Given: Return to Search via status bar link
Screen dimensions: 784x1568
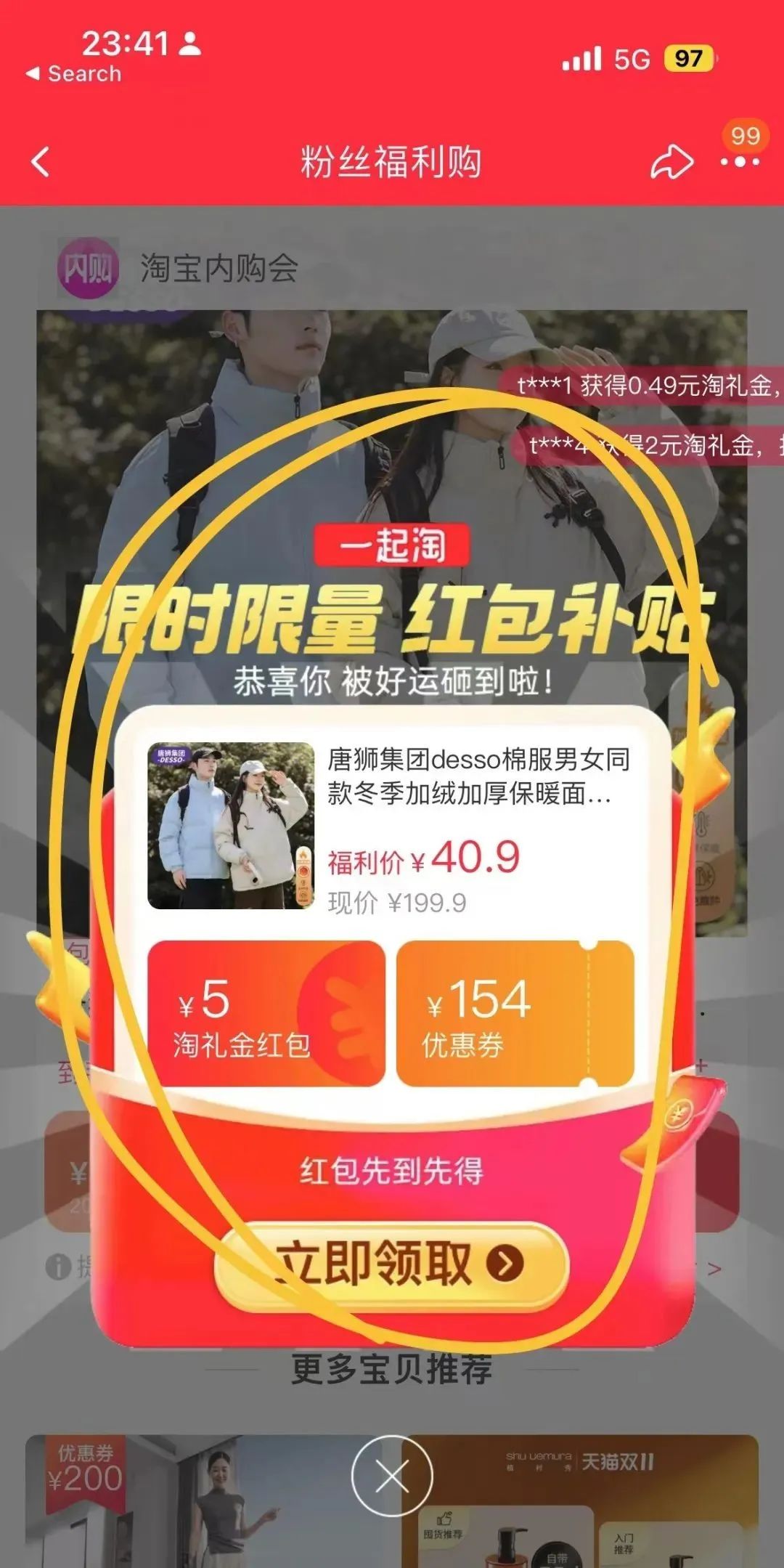Looking at the screenshot, I should 74,73.
